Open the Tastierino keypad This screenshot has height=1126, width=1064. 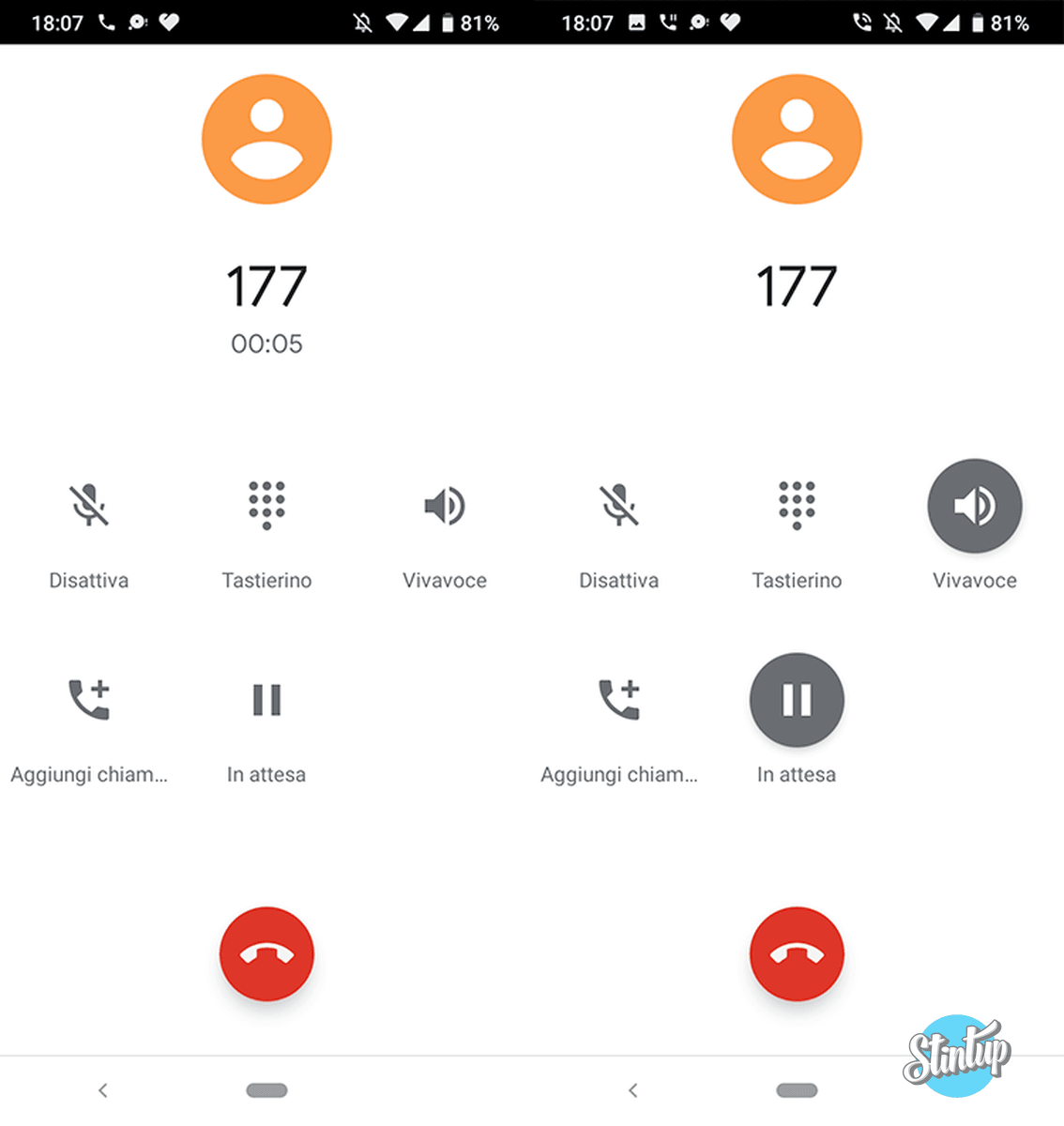(266, 507)
